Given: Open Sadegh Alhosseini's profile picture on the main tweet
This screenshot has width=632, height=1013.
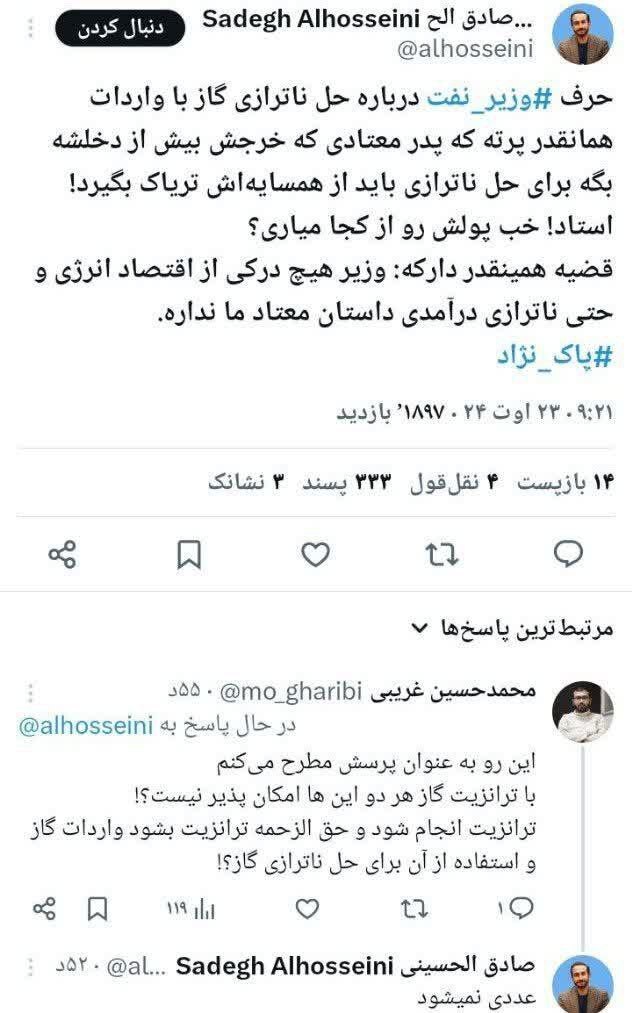Looking at the screenshot, I should pos(584,34).
